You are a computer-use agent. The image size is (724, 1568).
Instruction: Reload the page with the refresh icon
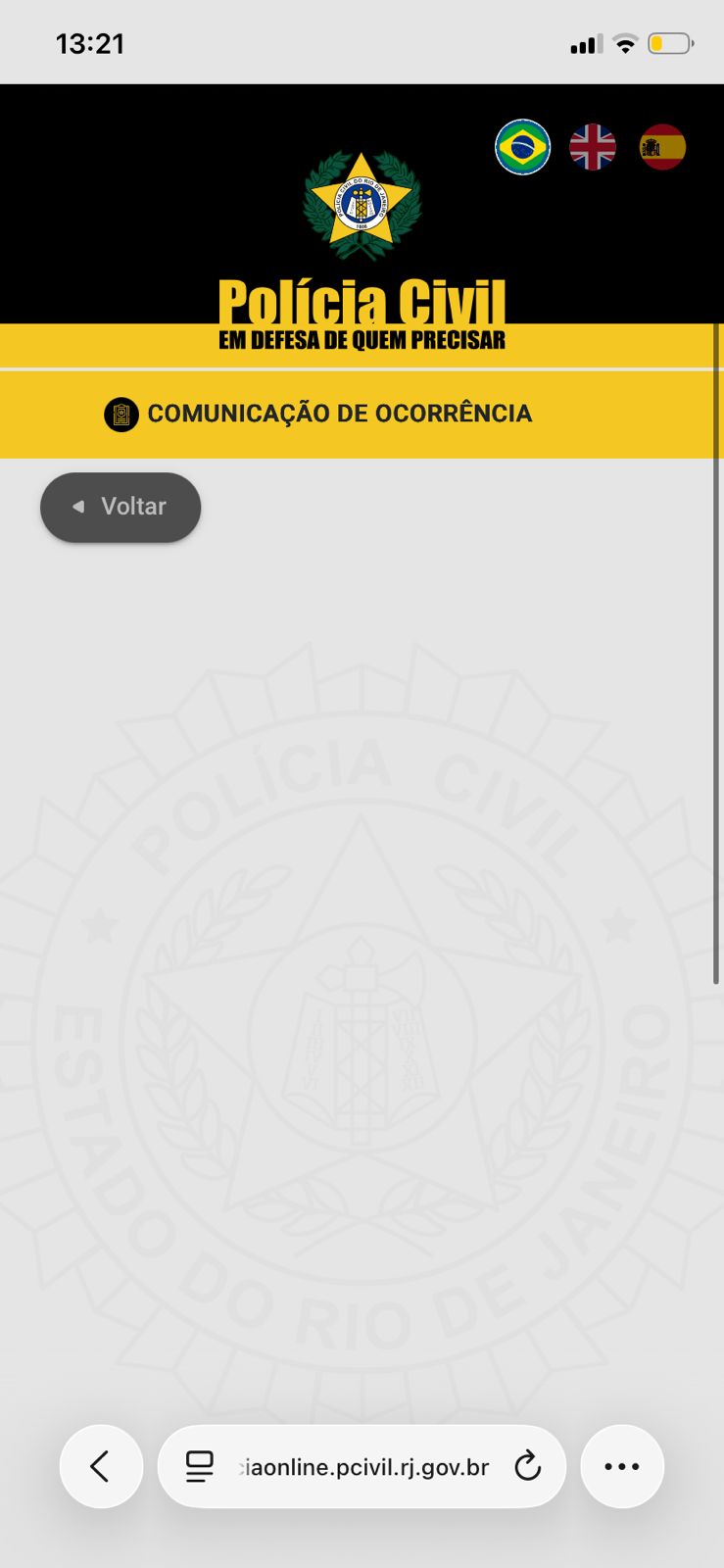pyautogui.click(x=527, y=1466)
